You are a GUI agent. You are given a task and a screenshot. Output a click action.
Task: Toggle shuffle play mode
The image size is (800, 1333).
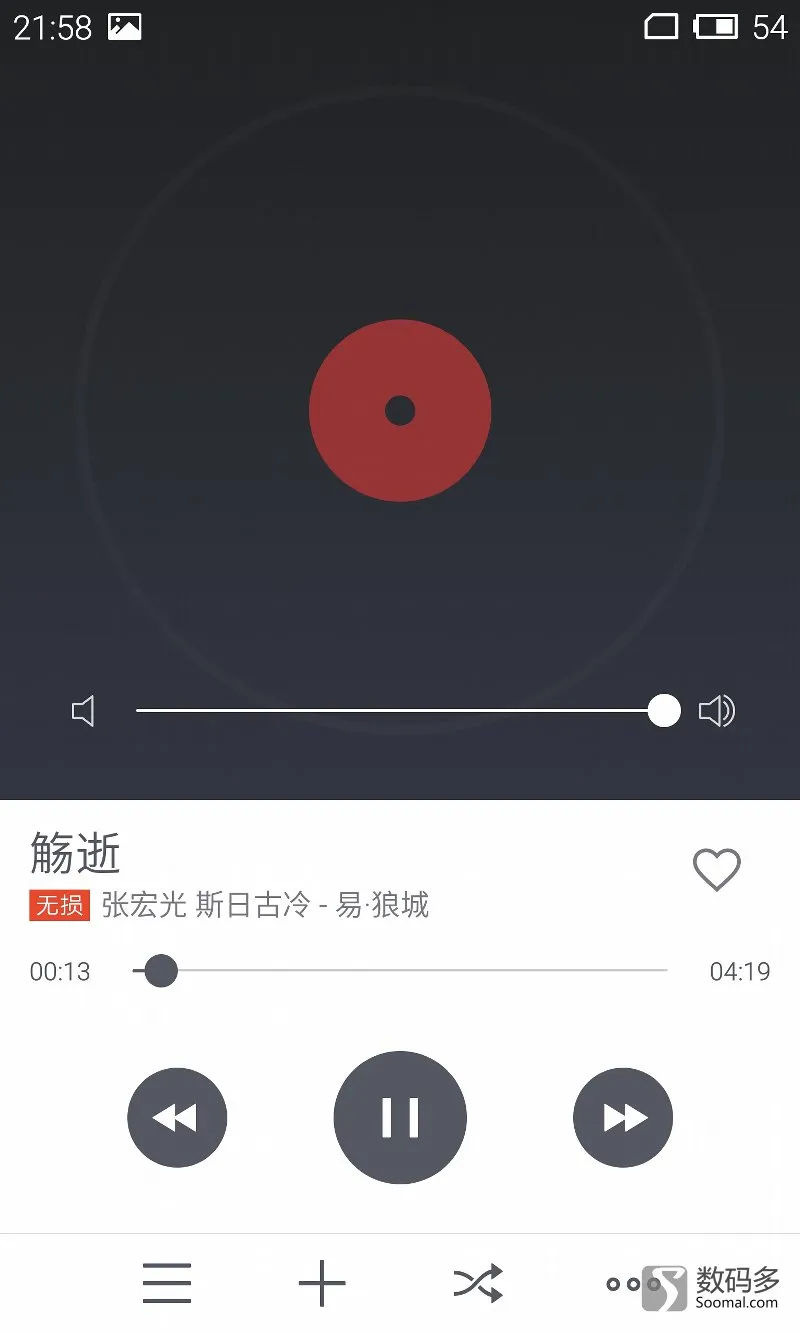tap(478, 1283)
